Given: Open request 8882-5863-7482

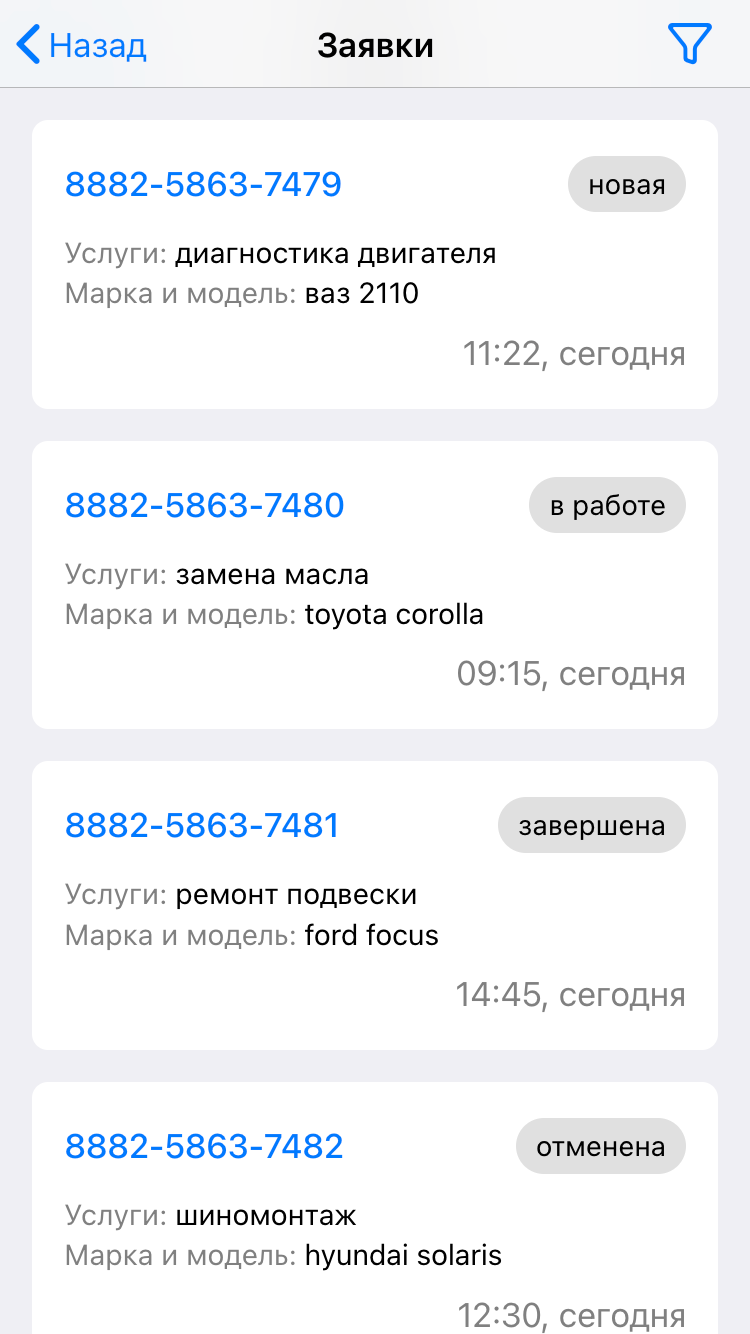Looking at the screenshot, I should click(204, 1146).
